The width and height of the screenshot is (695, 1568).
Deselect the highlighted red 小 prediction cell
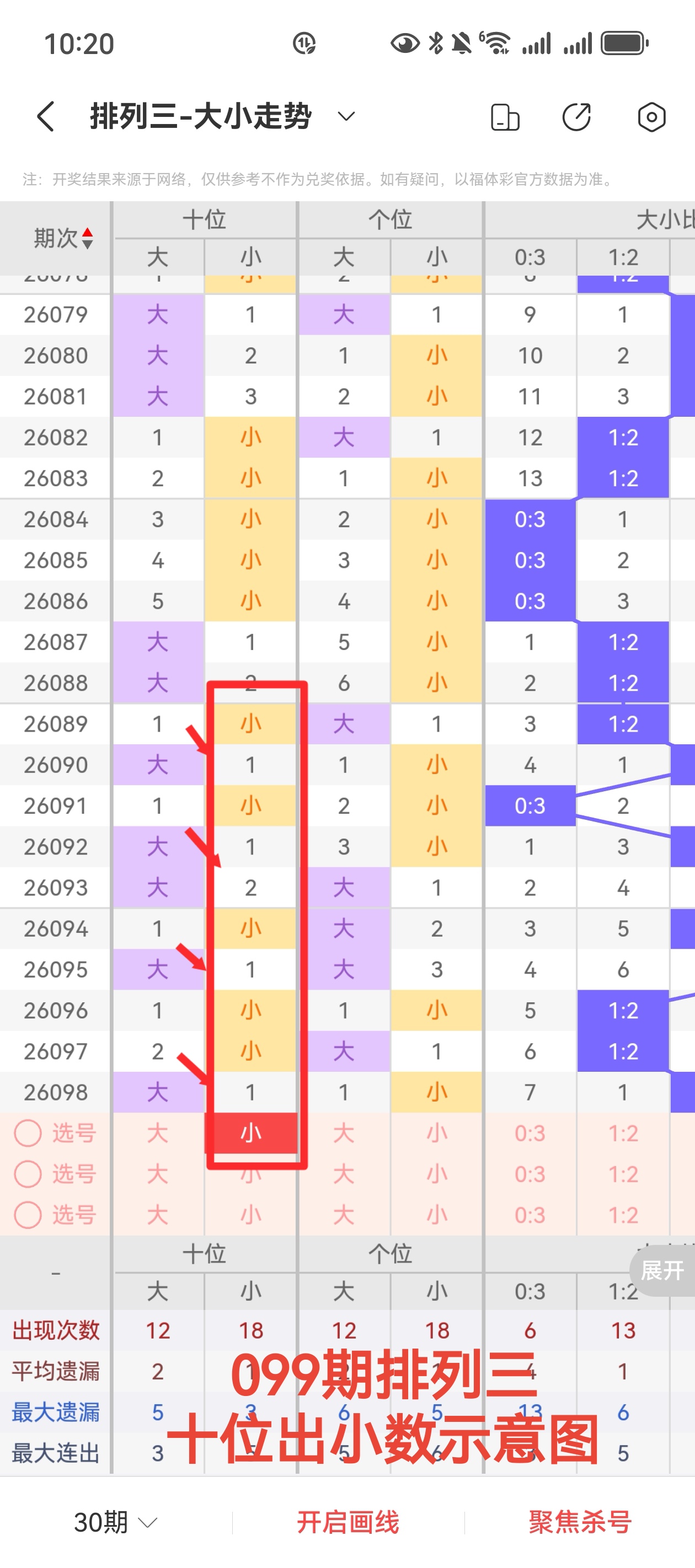coord(251,1133)
